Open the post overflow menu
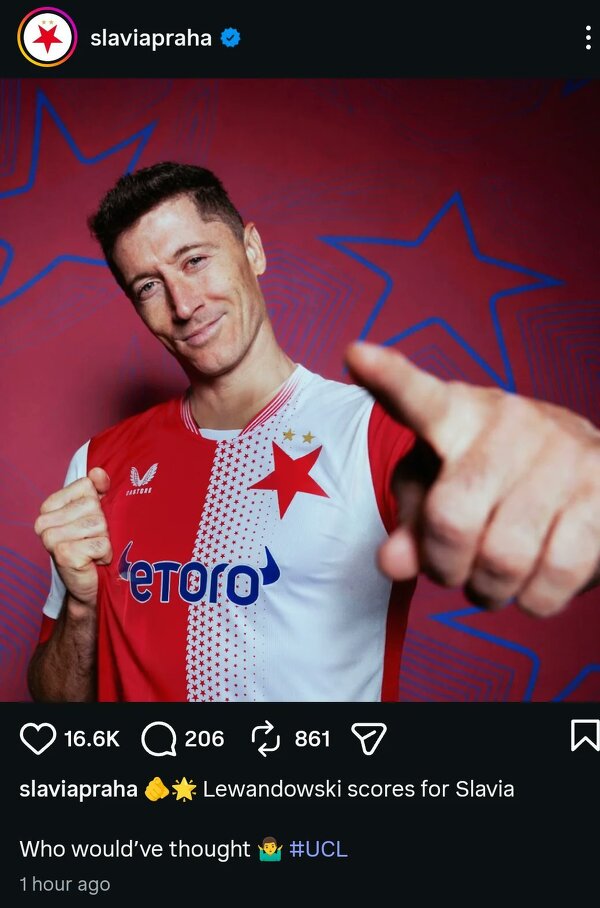The height and width of the screenshot is (908, 600). (x=587, y=39)
